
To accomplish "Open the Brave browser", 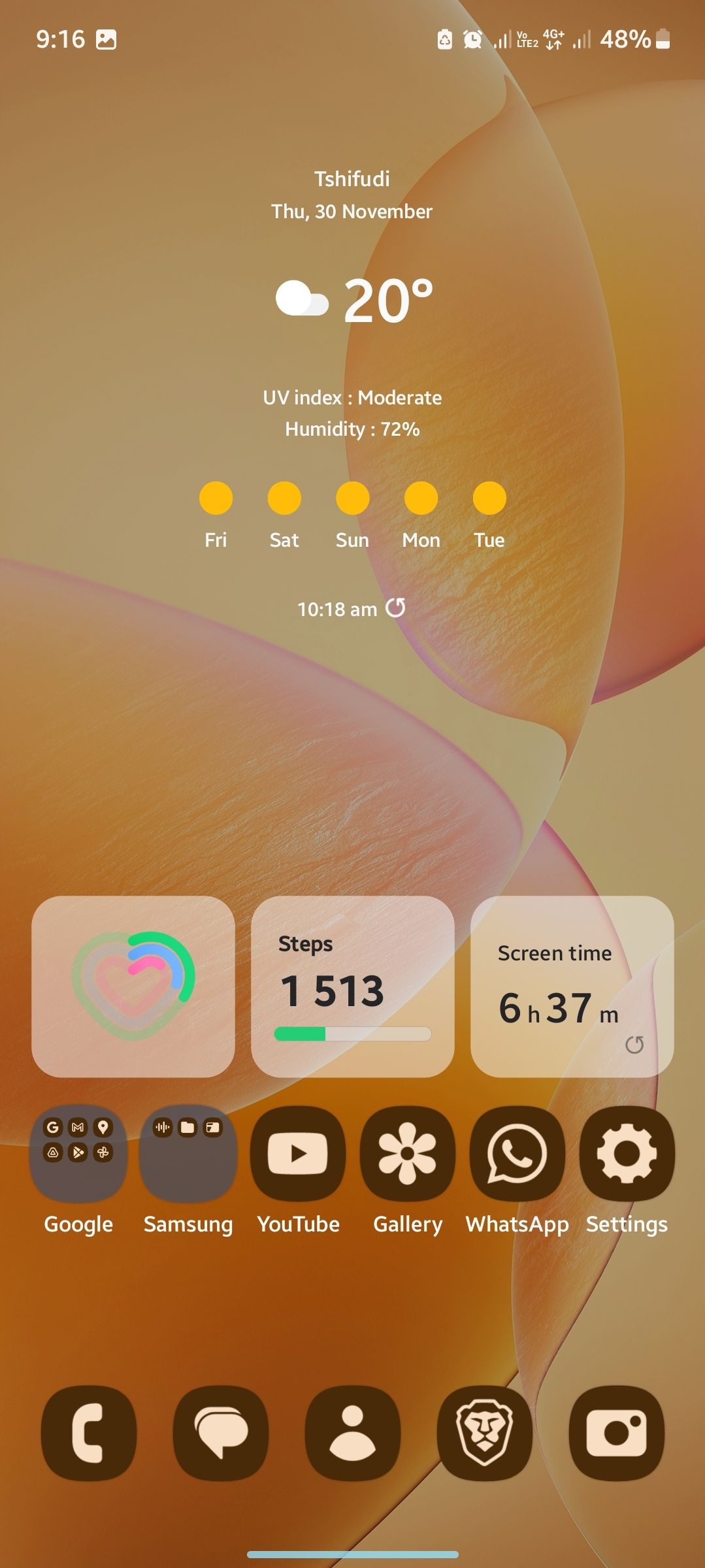I will pyautogui.click(x=485, y=1435).
